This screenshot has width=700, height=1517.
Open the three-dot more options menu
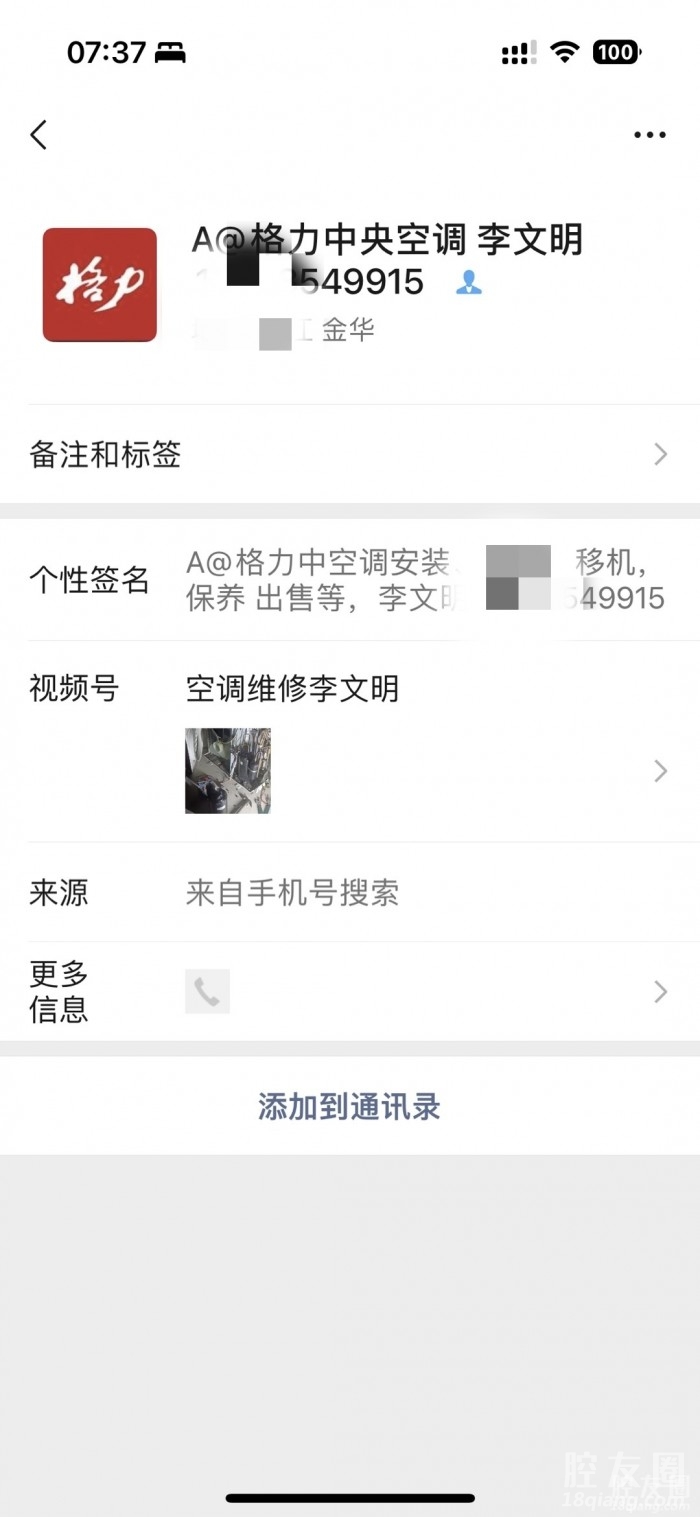coord(649,135)
